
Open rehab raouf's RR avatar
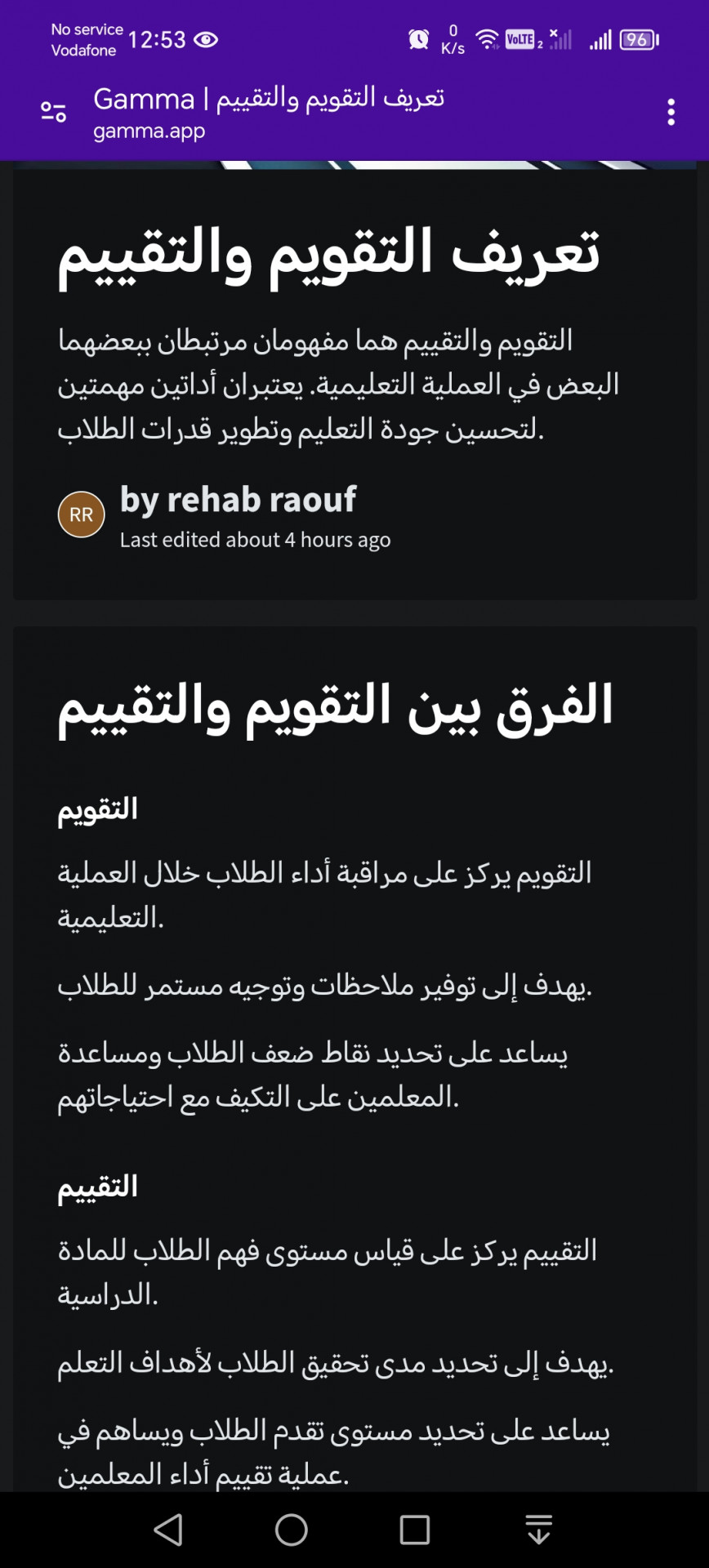82,514
